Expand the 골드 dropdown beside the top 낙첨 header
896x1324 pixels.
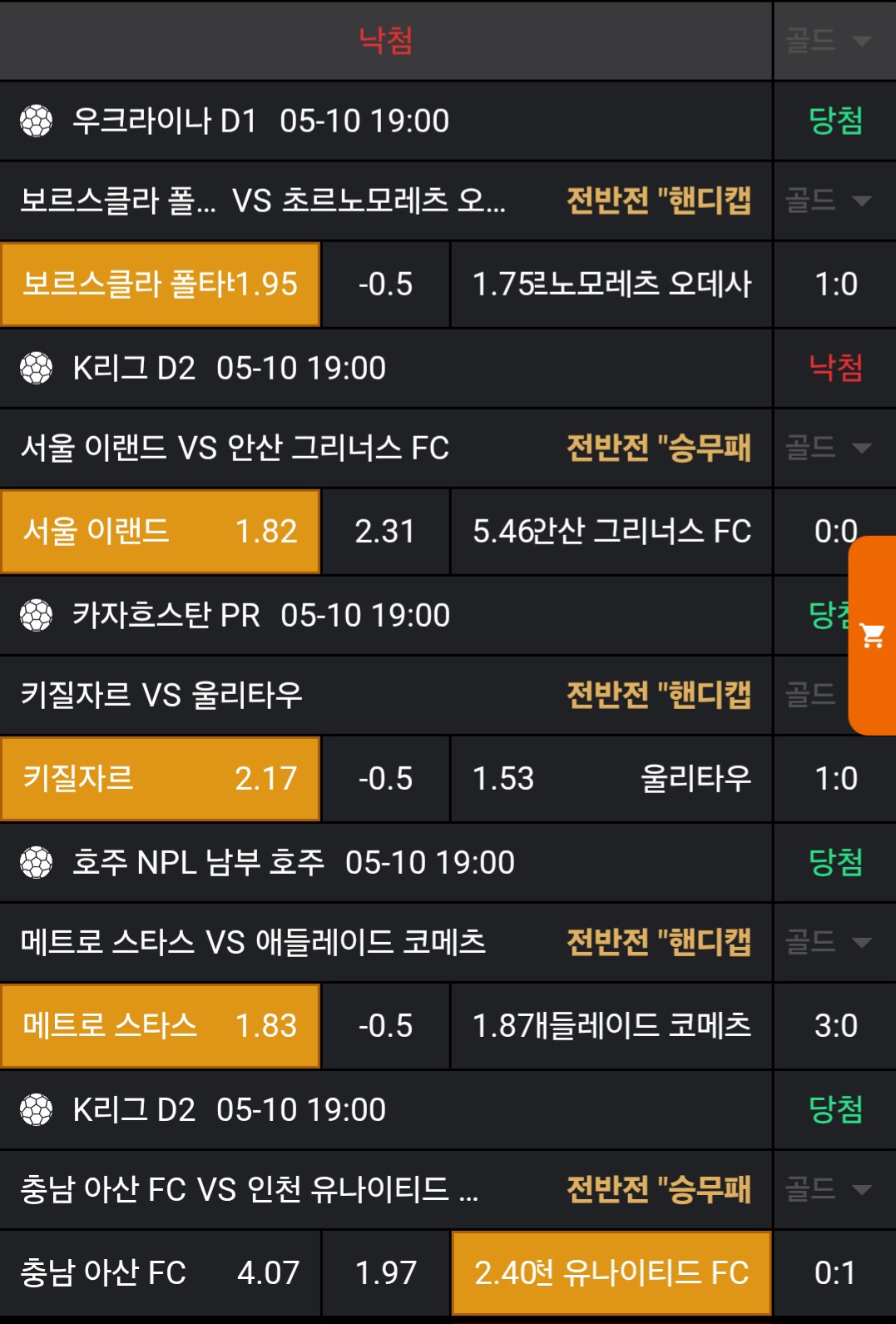point(829,40)
